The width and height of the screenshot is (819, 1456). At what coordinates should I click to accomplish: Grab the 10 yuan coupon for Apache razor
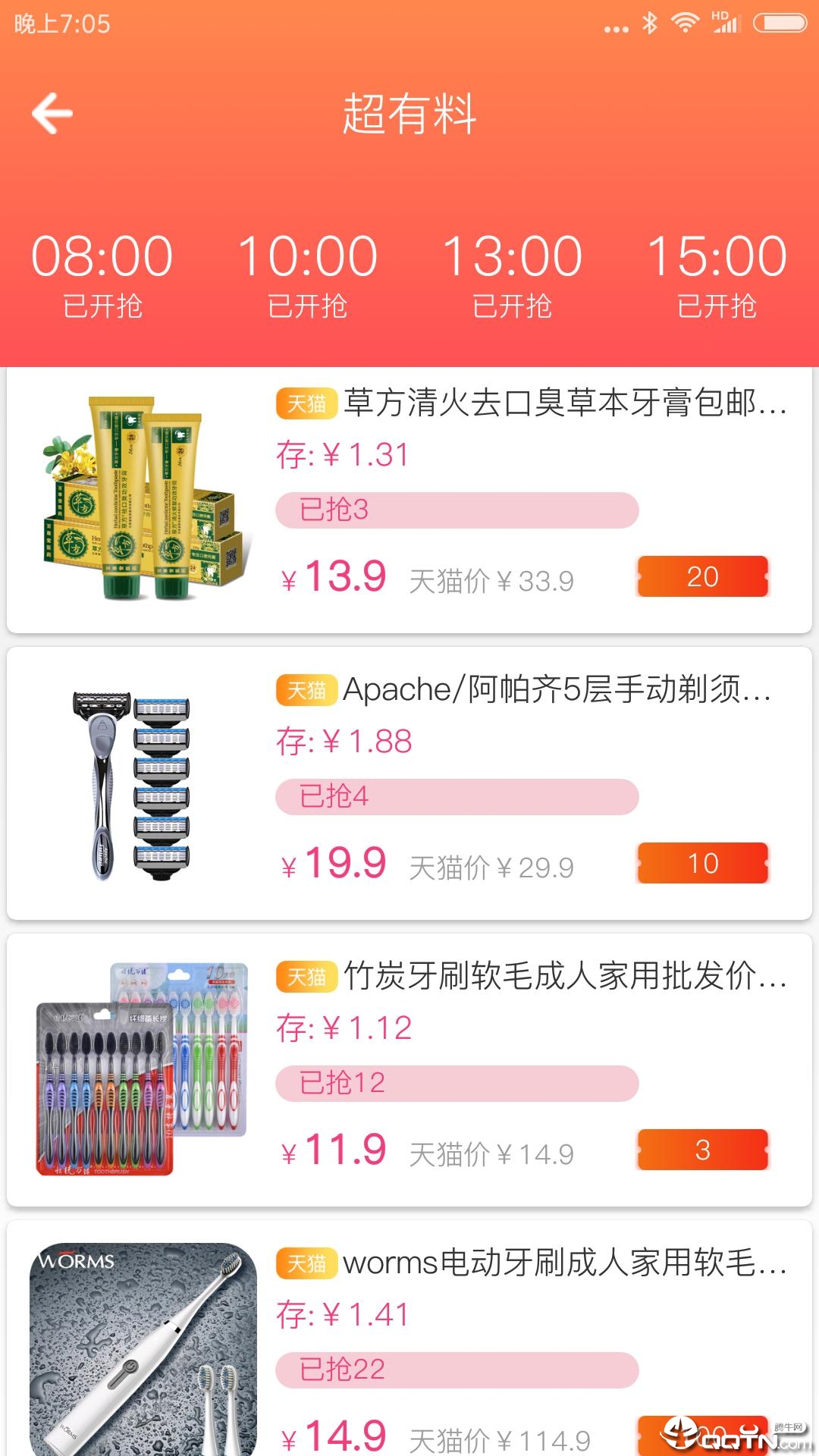(x=703, y=863)
